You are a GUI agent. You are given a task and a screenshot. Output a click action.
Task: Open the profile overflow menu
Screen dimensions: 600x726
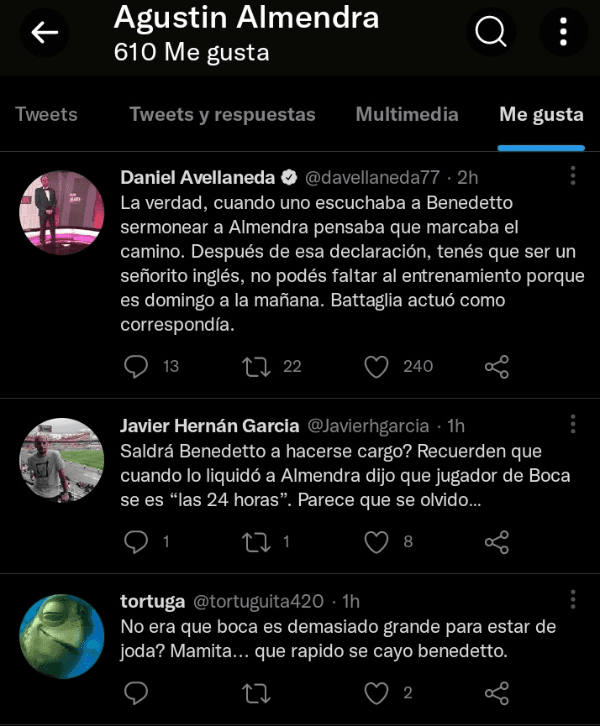click(563, 33)
